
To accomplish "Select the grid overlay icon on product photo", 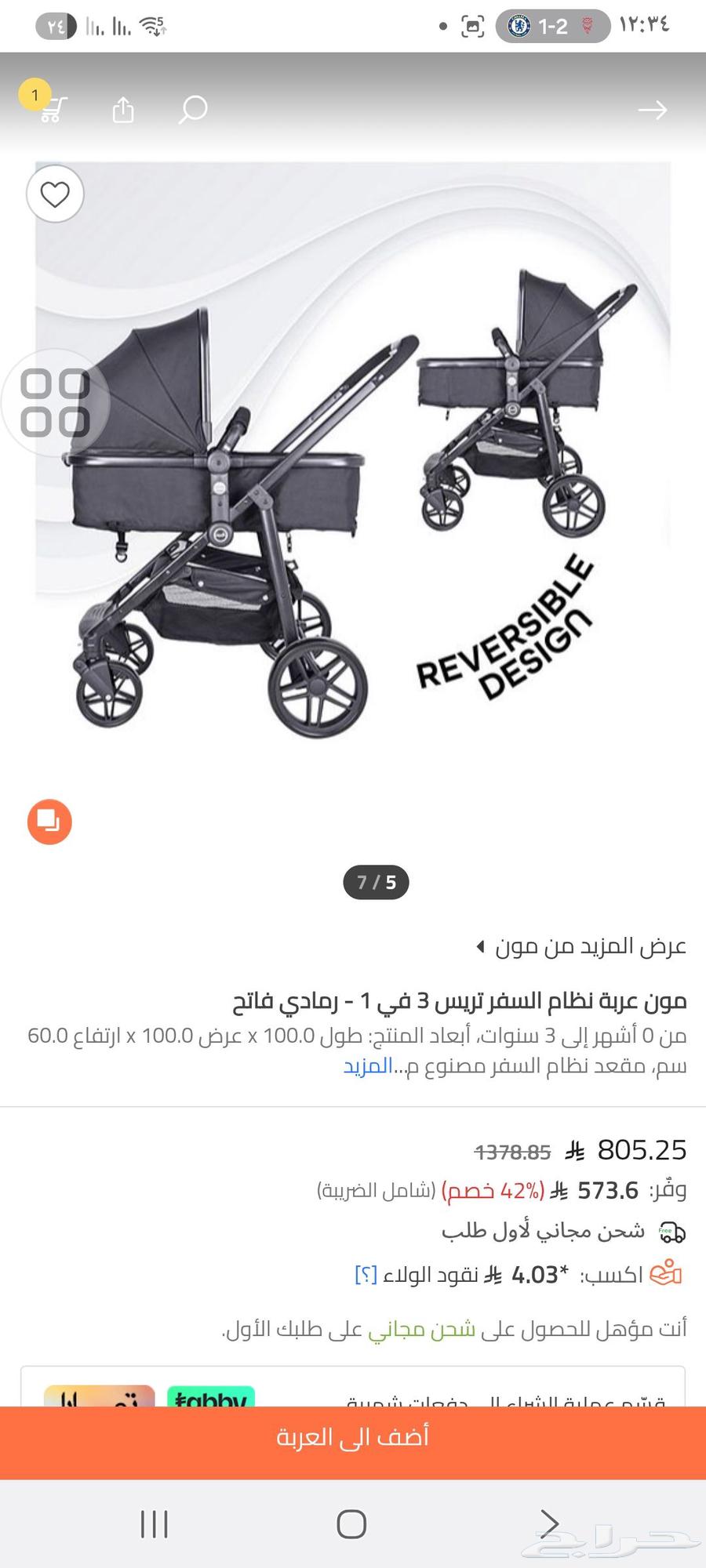I will tap(55, 402).
